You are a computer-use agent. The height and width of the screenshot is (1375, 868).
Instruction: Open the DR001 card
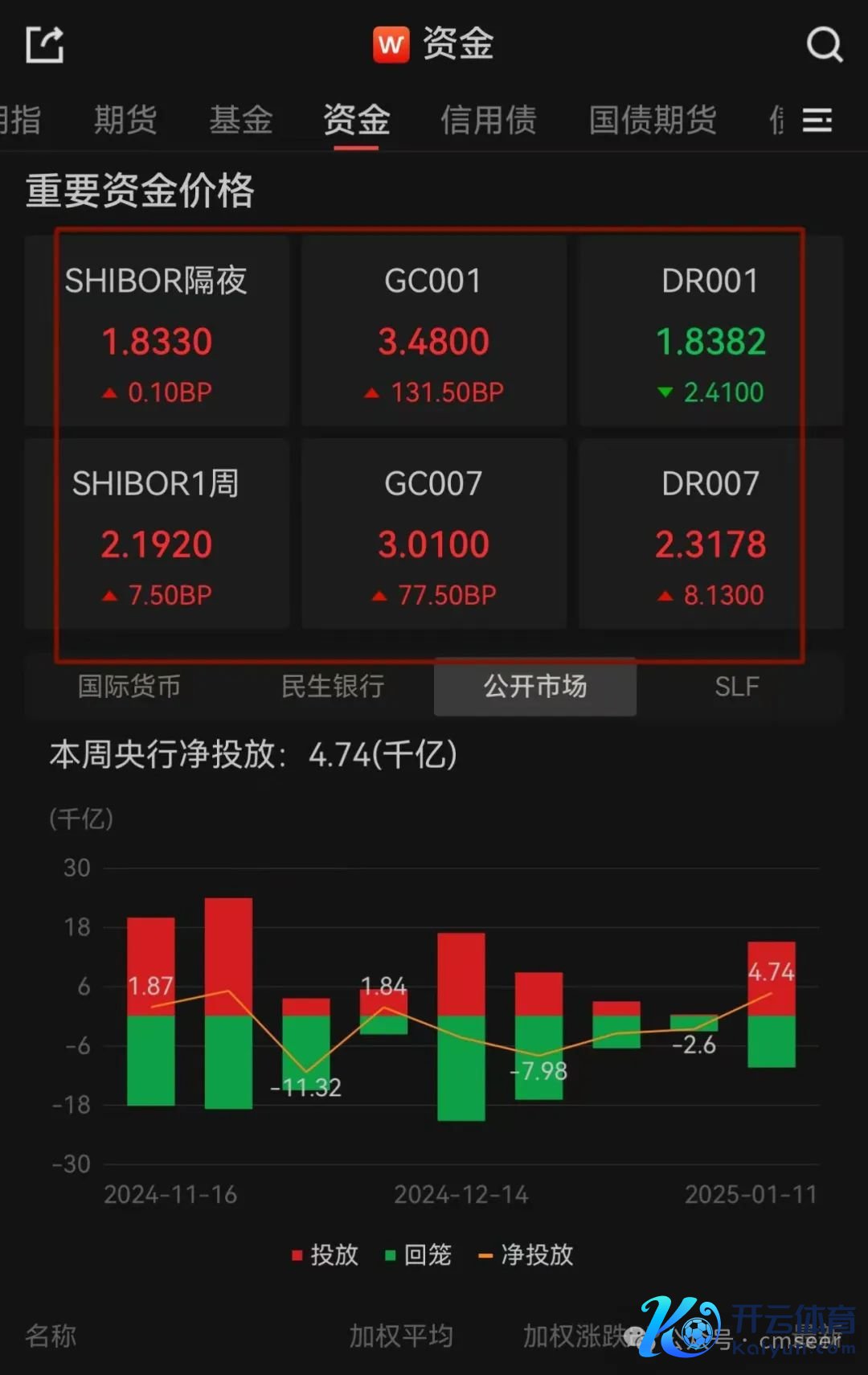710,331
